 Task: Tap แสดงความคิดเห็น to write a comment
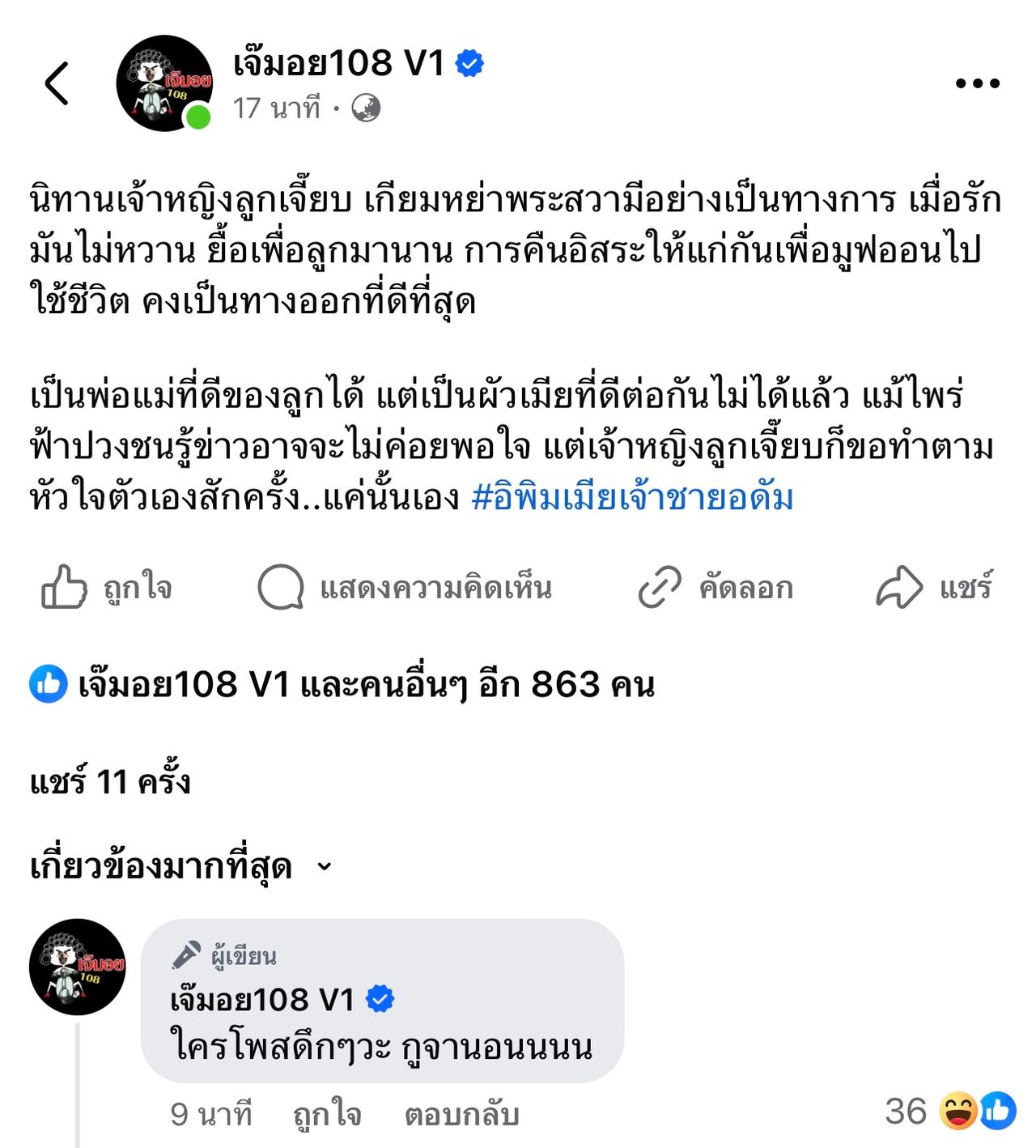click(405, 587)
